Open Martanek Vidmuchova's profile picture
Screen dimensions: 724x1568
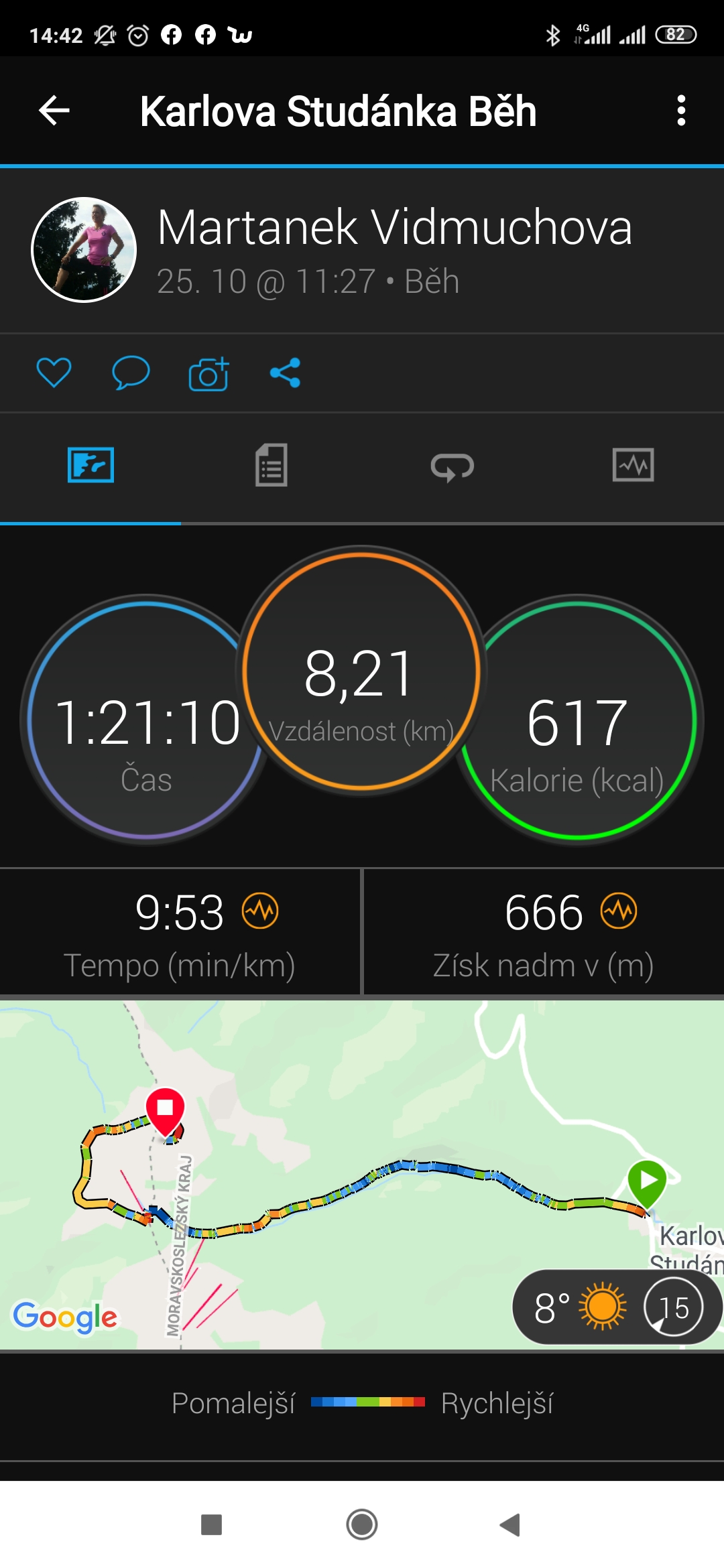(84, 250)
